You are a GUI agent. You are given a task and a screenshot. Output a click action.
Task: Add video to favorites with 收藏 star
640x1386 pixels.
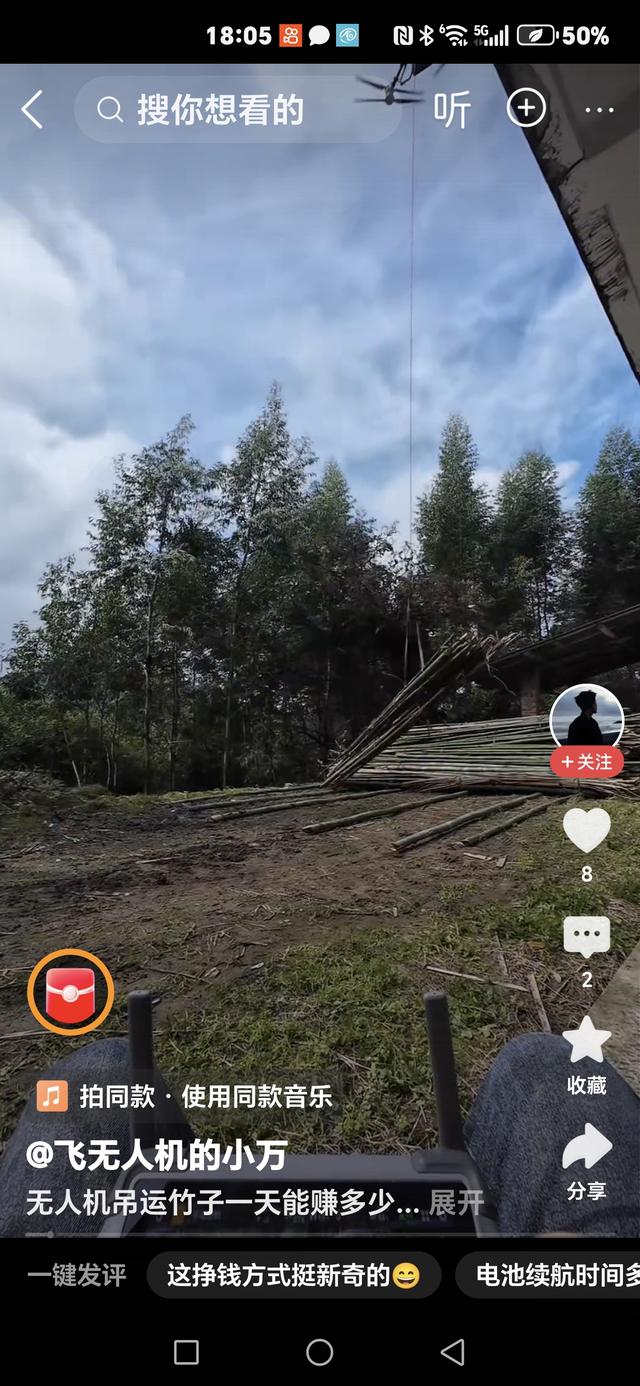[587, 1043]
